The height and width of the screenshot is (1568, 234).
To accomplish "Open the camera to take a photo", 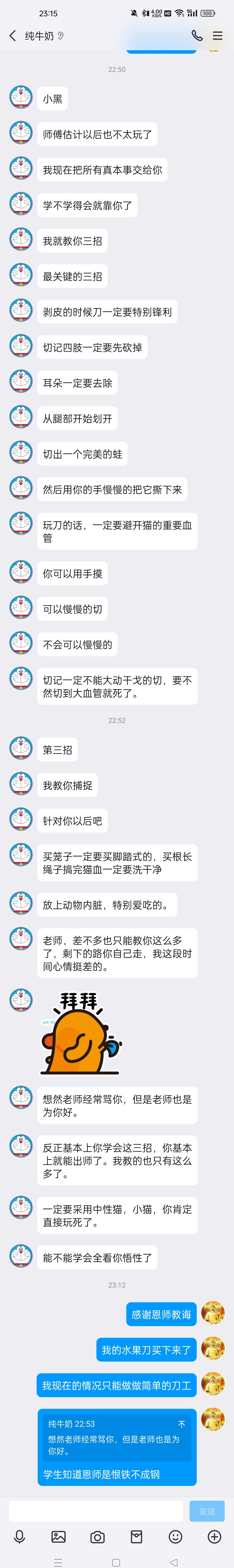I will click(x=97, y=1537).
